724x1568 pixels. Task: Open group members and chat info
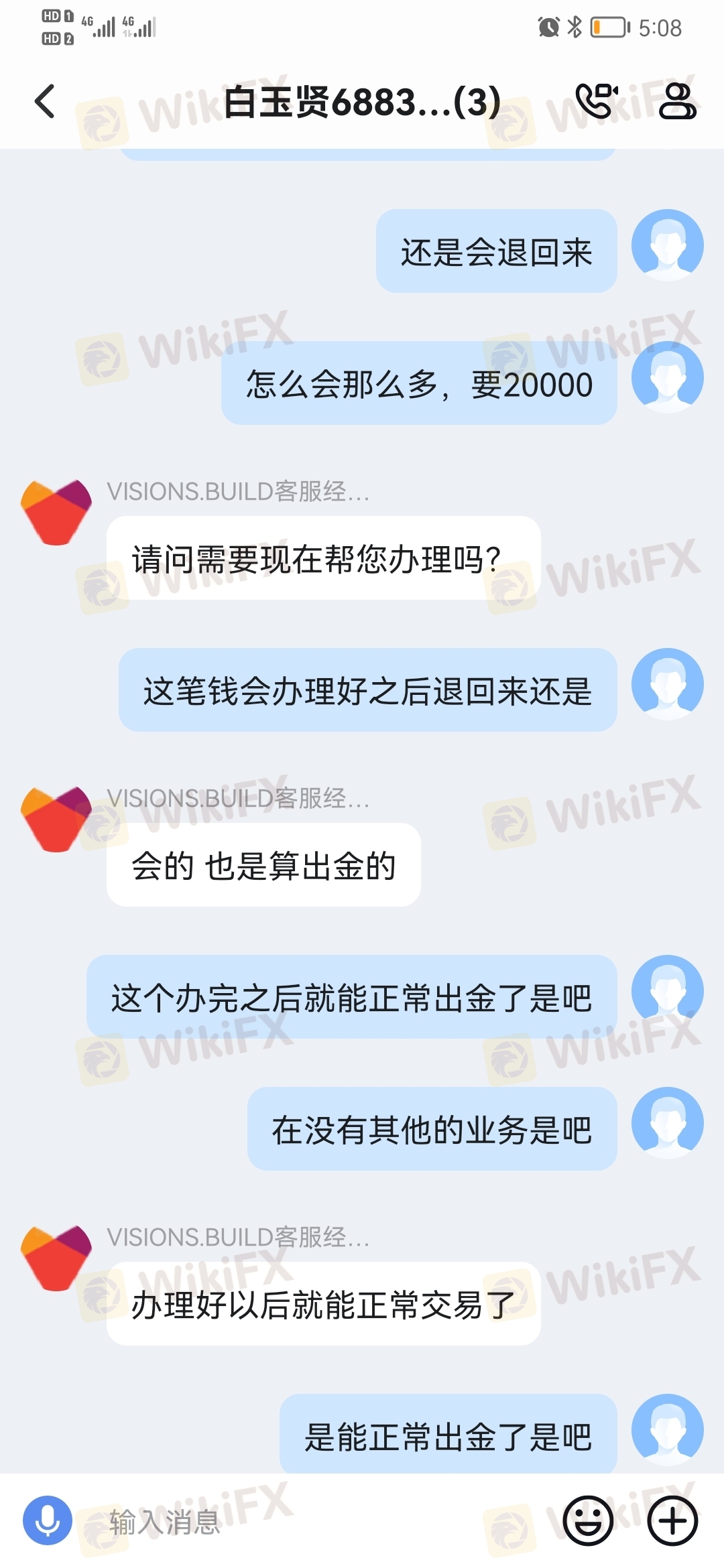click(x=677, y=102)
